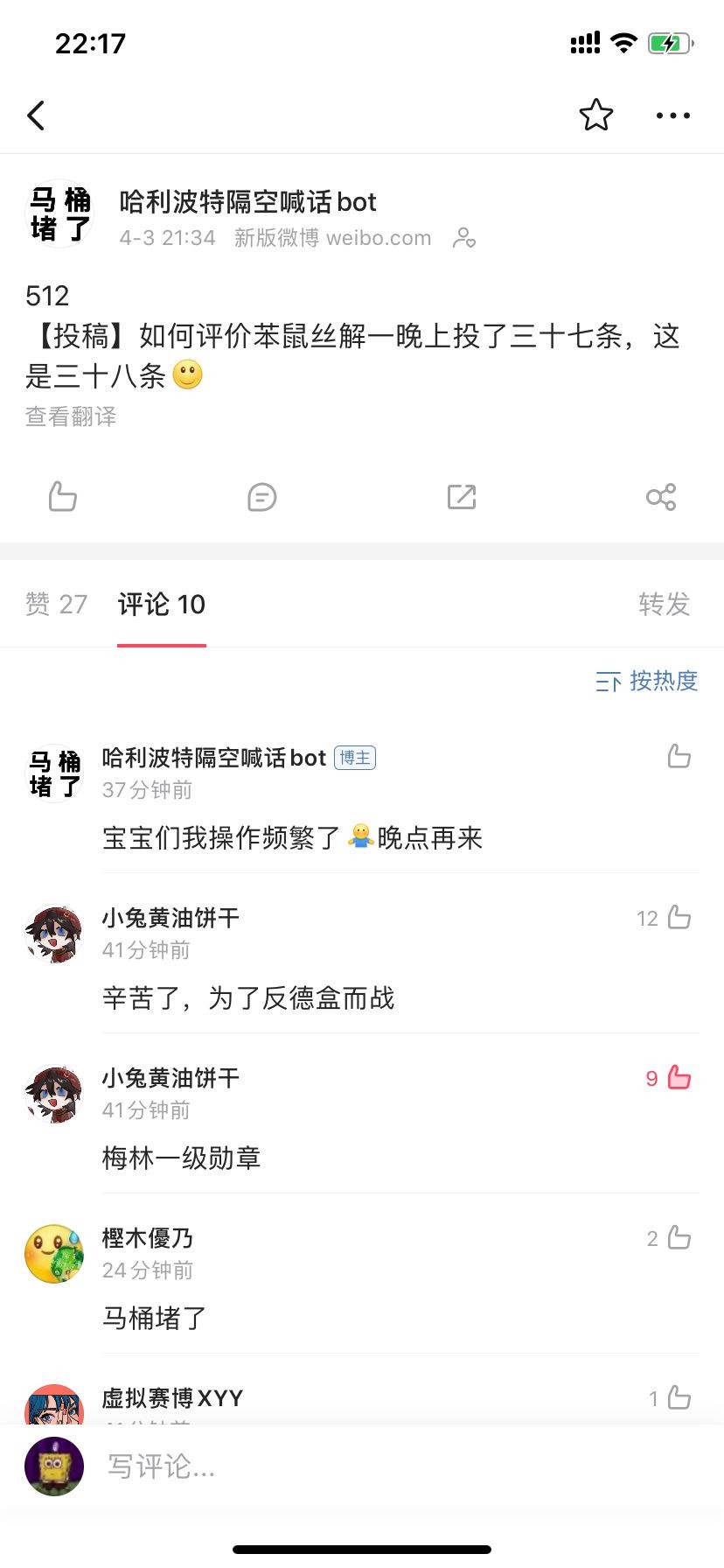Tap 查看翻译 to translate the post
The height and width of the screenshot is (1568, 724).
point(71,416)
